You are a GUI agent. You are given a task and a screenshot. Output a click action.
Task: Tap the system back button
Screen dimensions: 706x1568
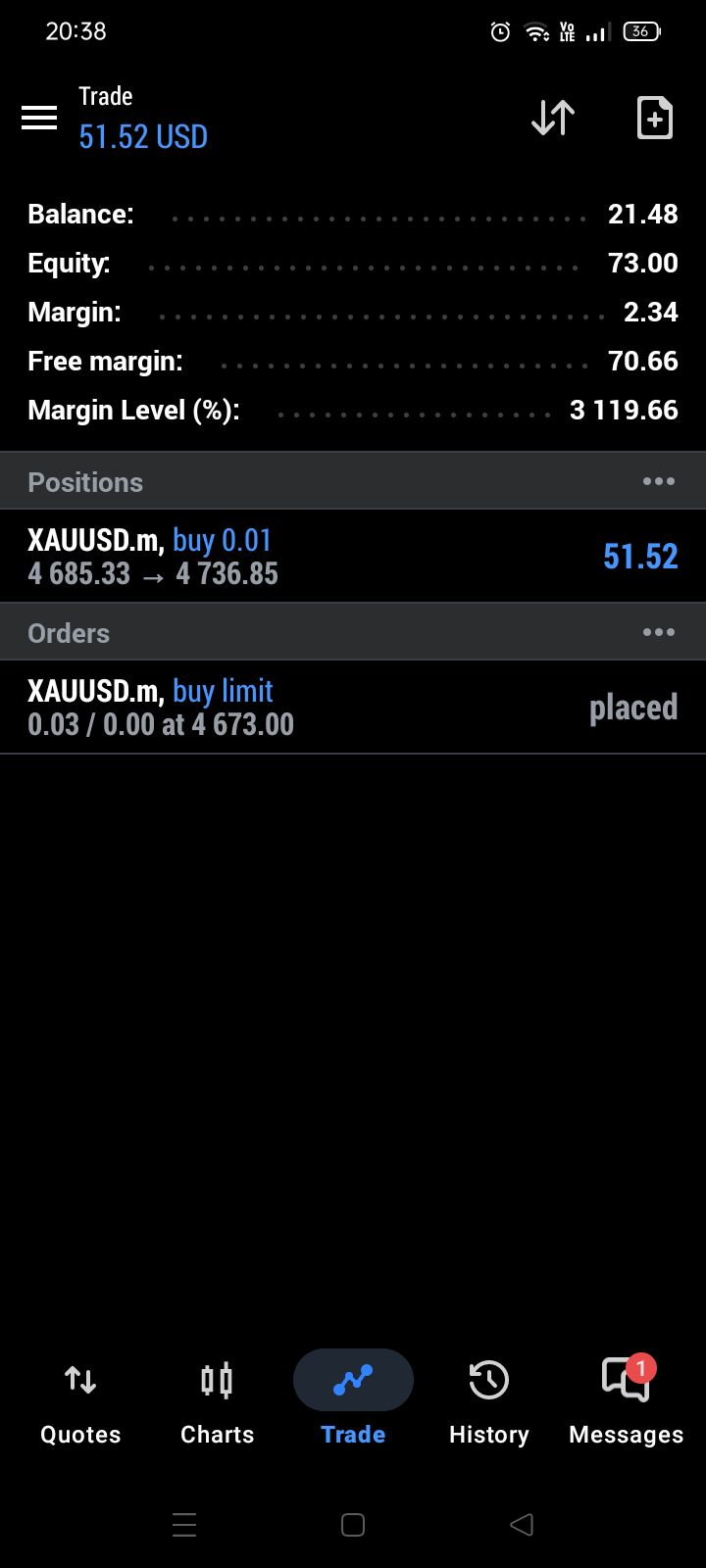point(522,1524)
